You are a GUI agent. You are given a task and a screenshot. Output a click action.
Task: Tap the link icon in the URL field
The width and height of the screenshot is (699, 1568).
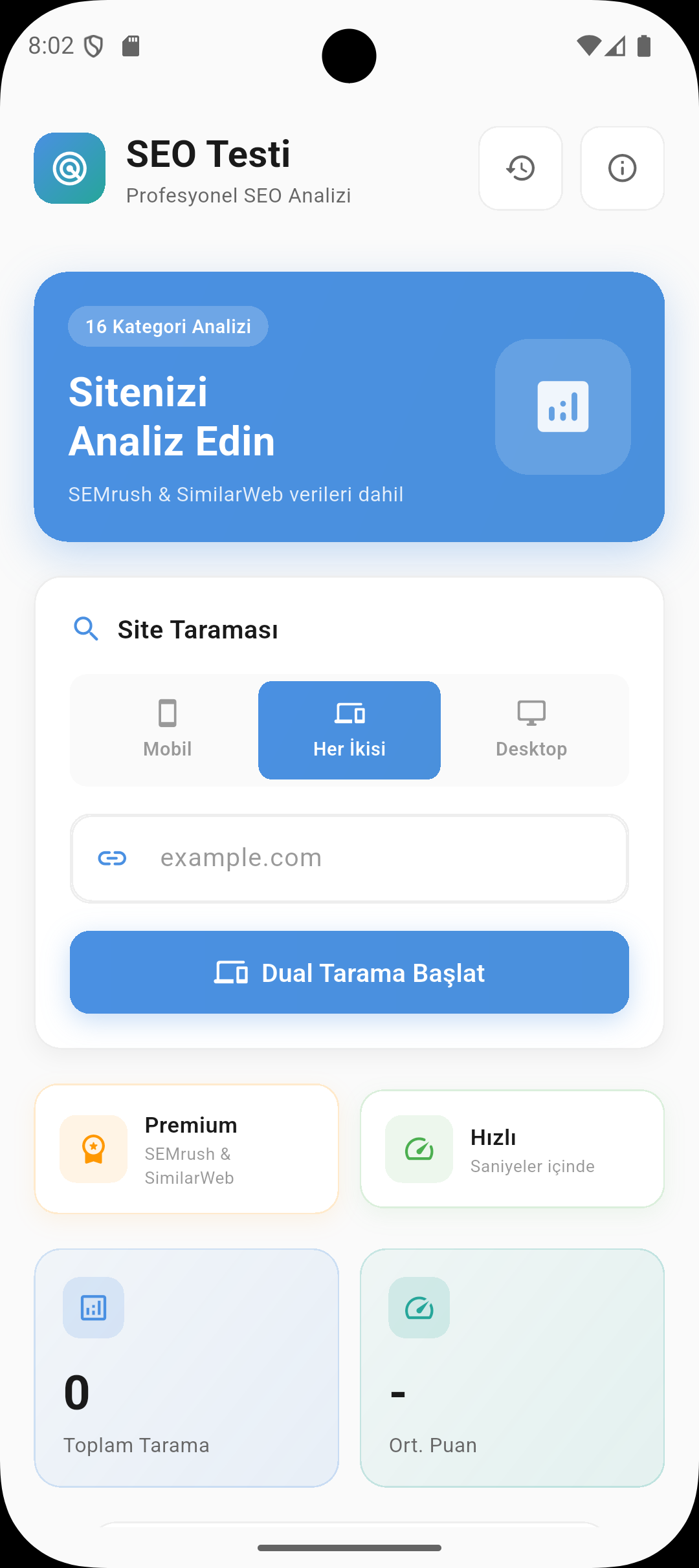[113, 858]
